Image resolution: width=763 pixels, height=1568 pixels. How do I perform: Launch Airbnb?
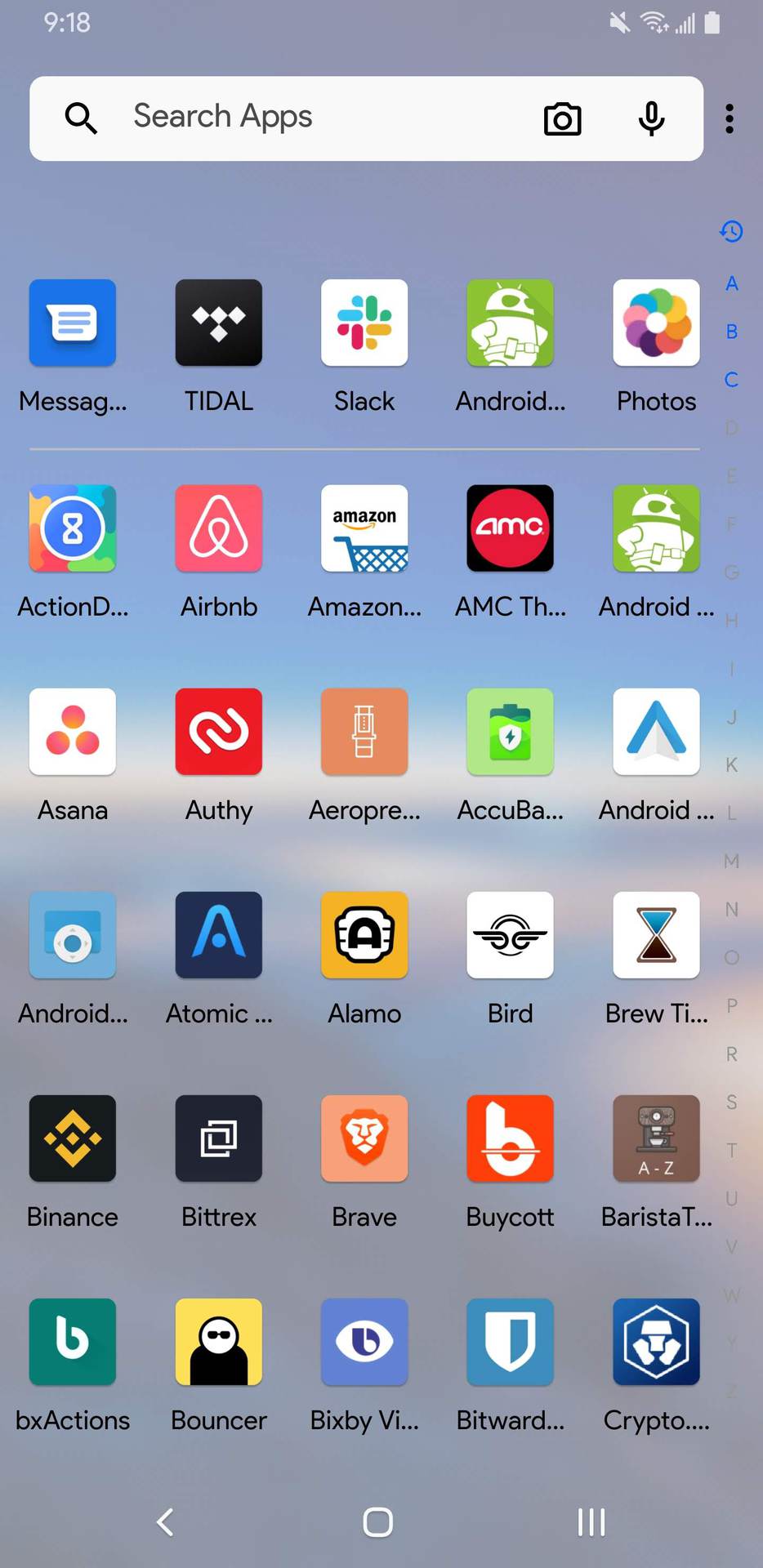[219, 528]
